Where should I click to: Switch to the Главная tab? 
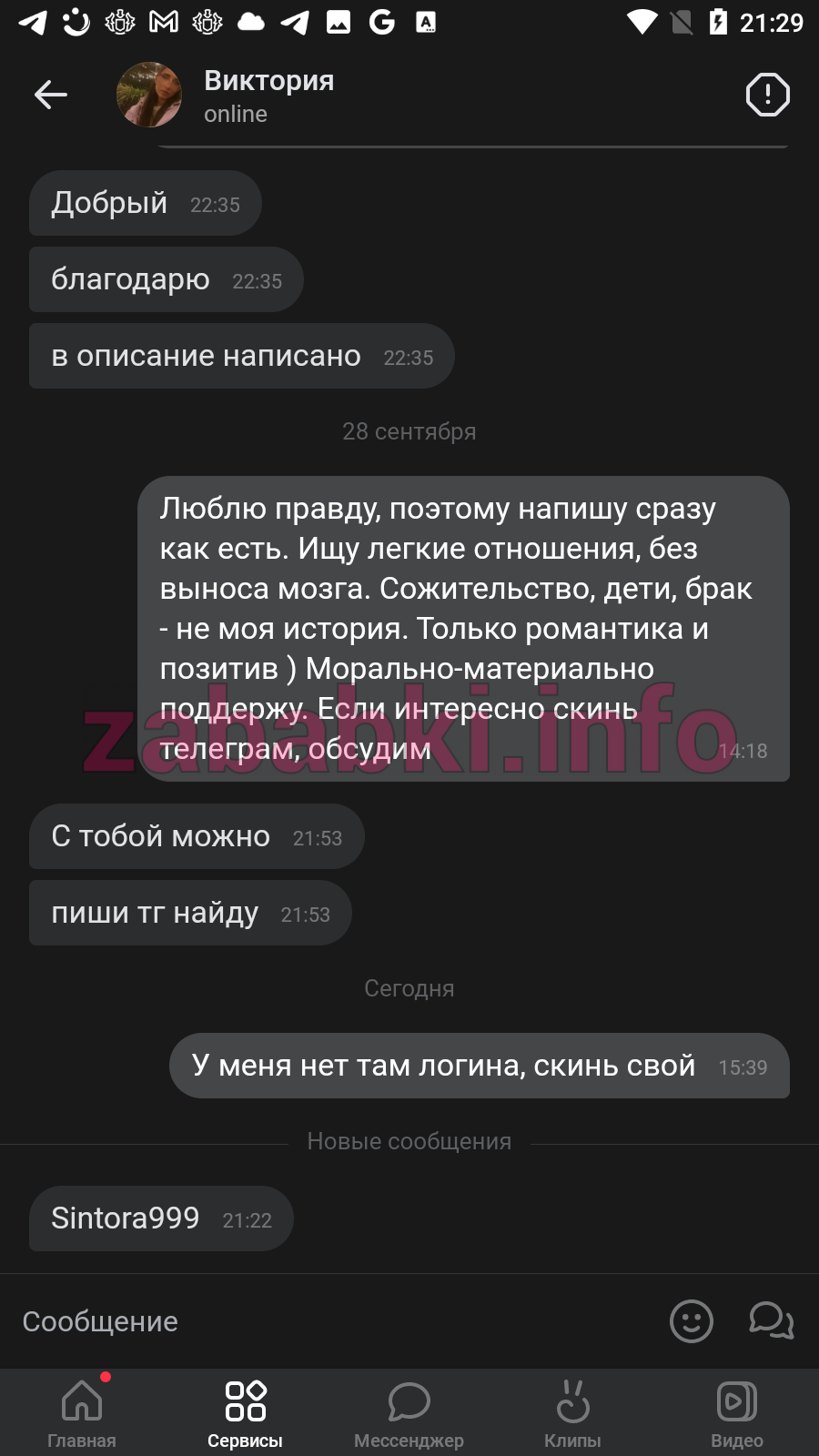point(82,1413)
